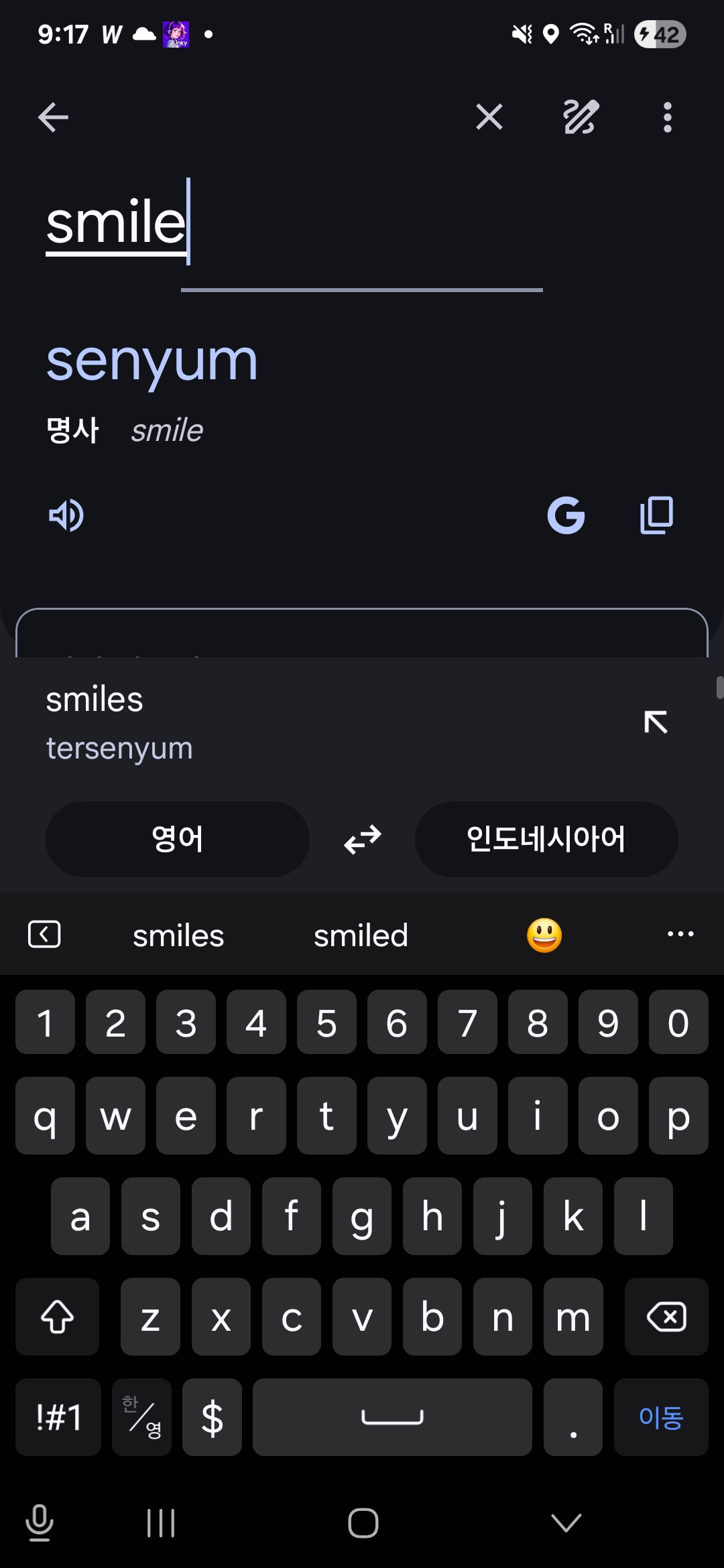Listen to 'senyum' pronunciation

coord(66,515)
